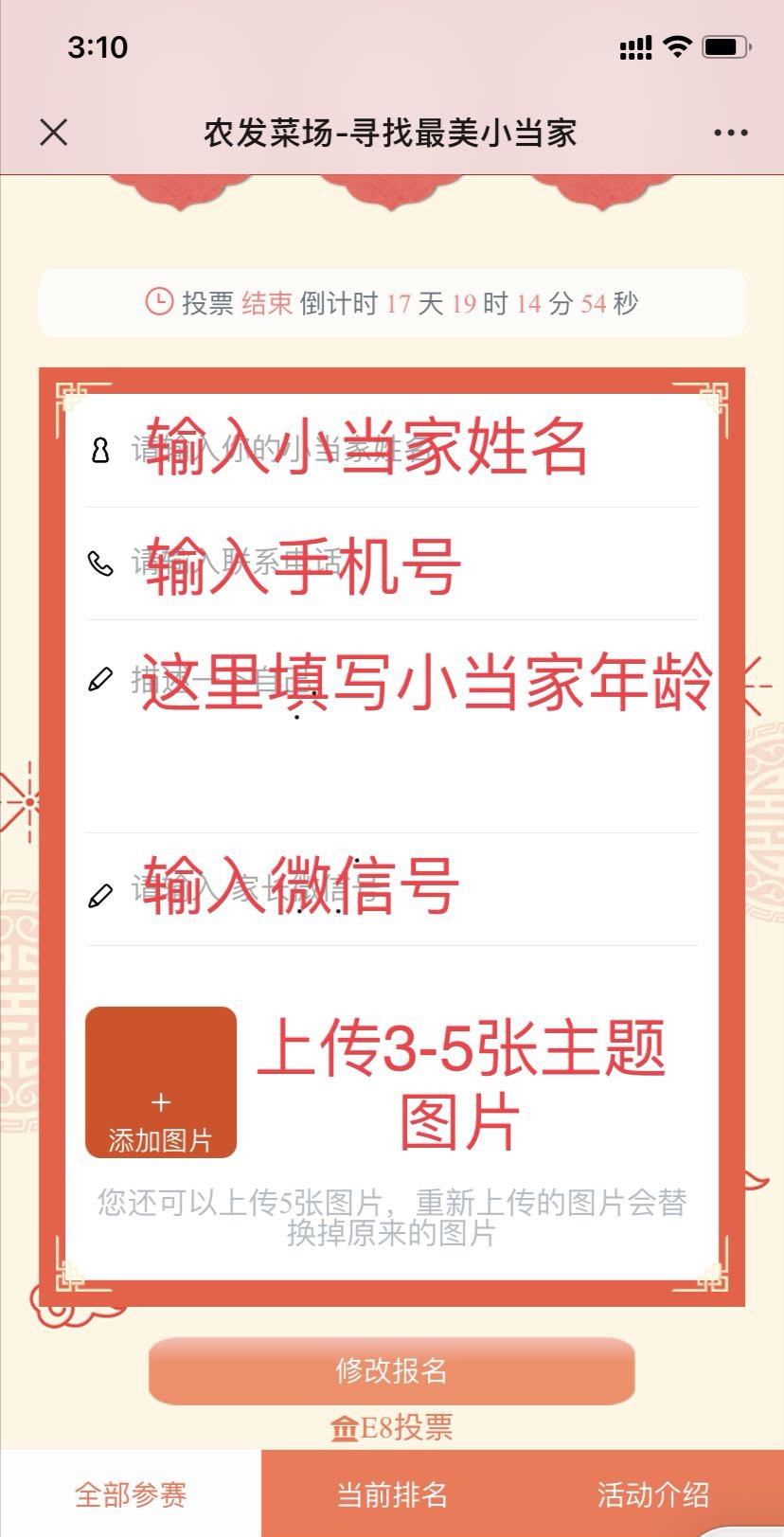Open the 活动介绍 tab
The height and width of the screenshot is (1537, 784).
pyautogui.click(x=652, y=1494)
